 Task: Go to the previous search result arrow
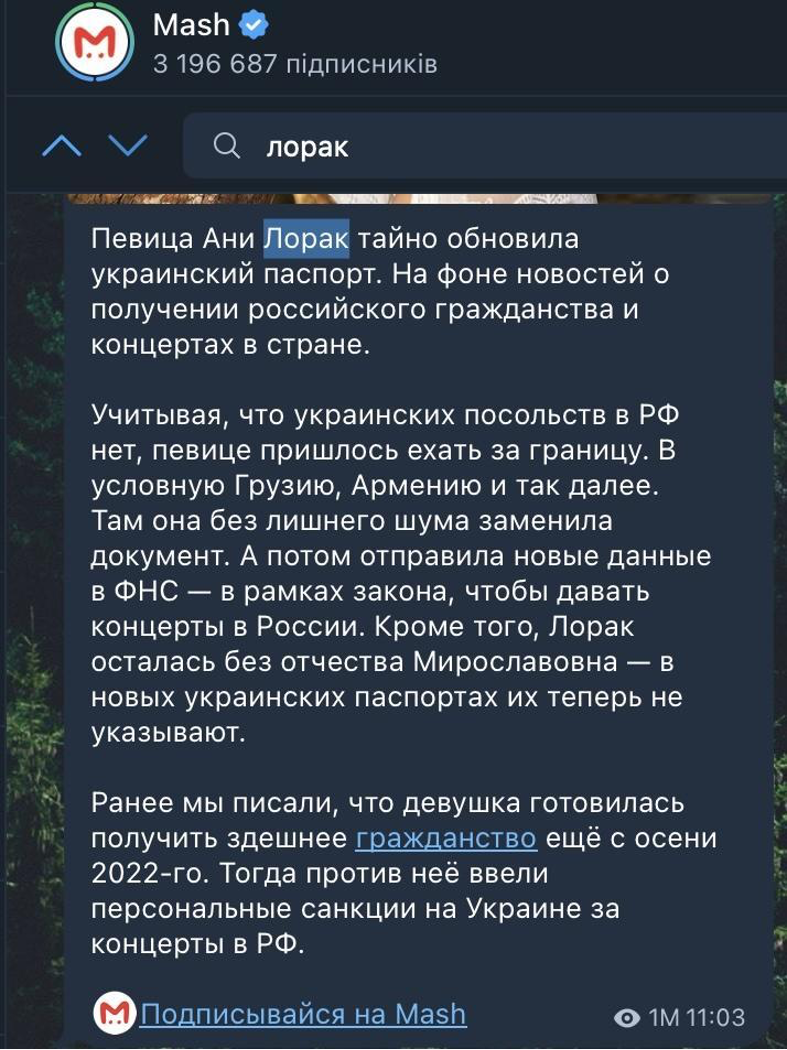pos(64,147)
